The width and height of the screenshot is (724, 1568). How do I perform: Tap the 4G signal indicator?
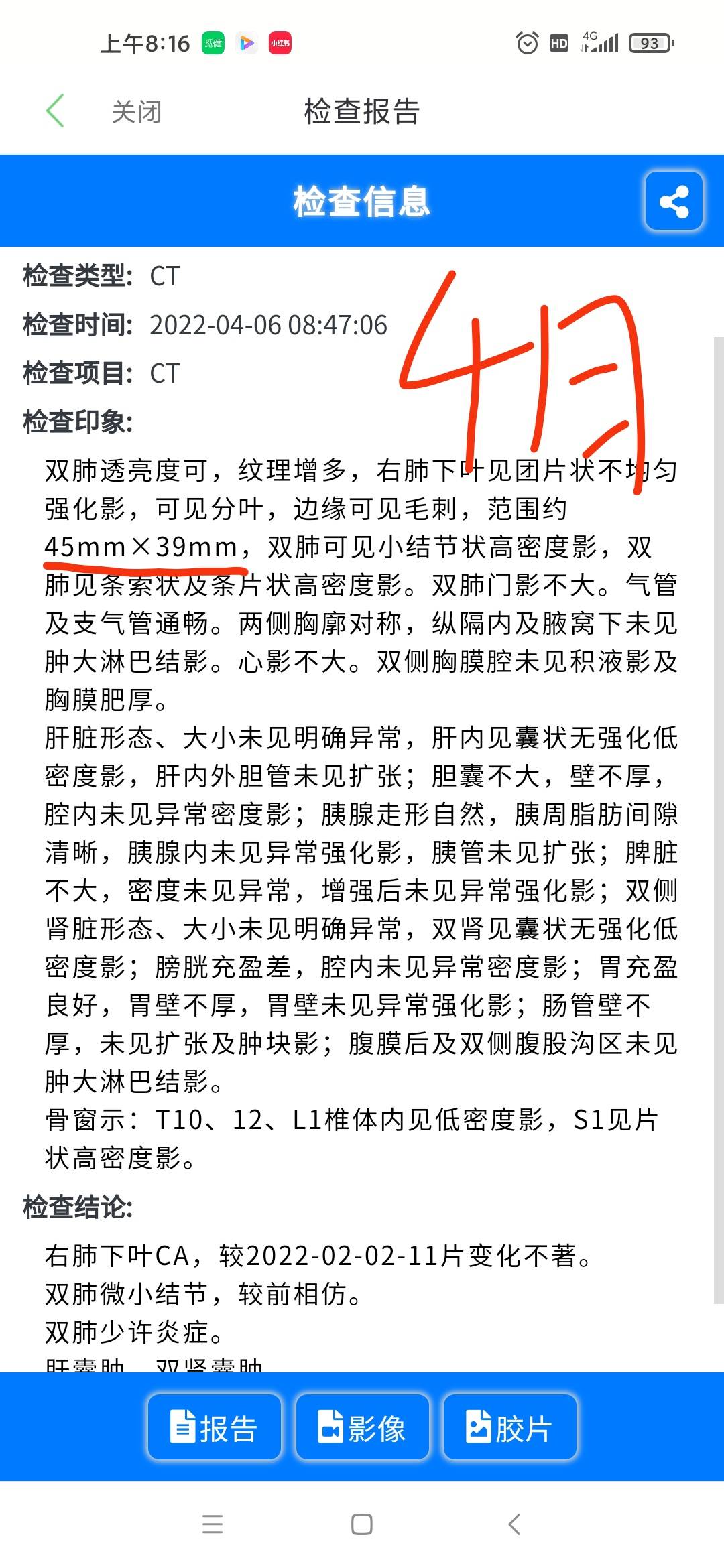(x=601, y=42)
